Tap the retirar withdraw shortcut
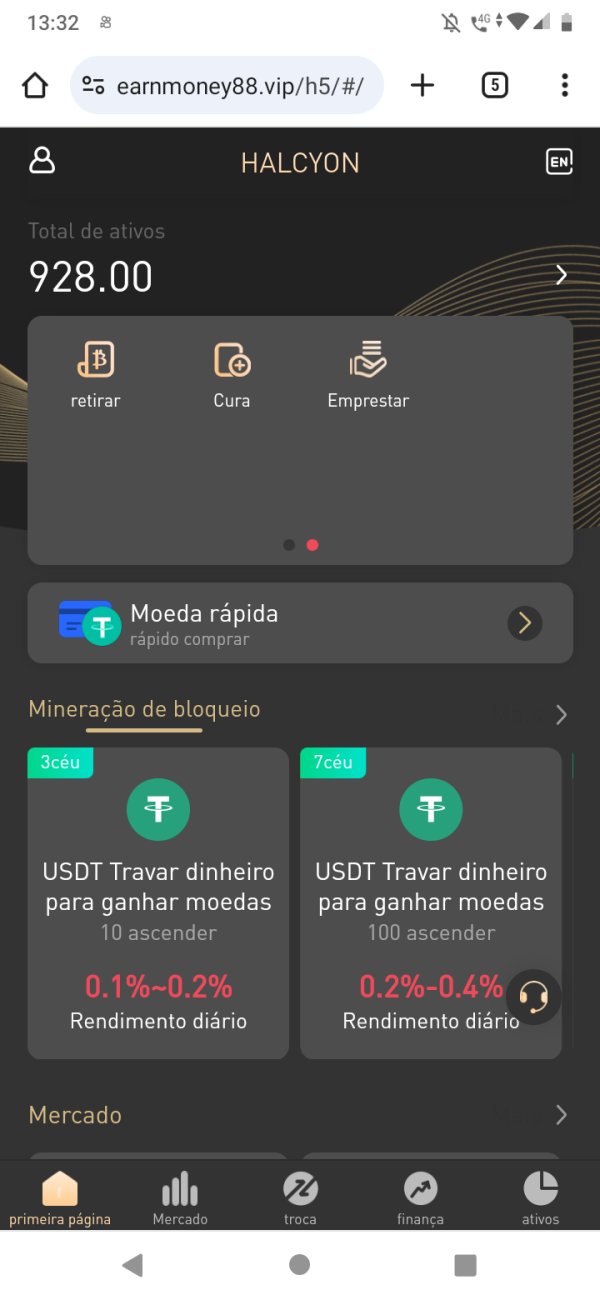This screenshot has height=1300, width=600. (96, 375)
